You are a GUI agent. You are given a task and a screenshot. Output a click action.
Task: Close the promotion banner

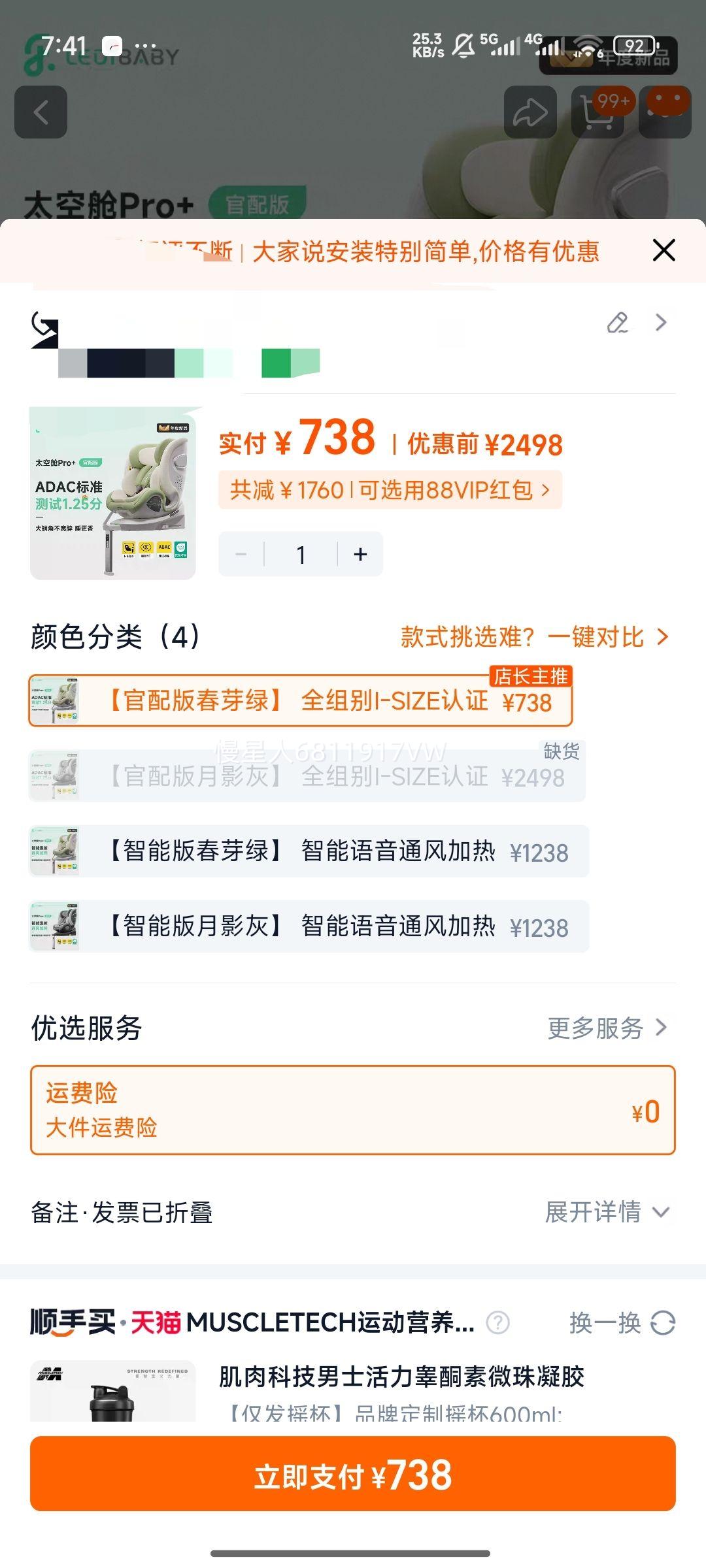(x=664, y=250)
